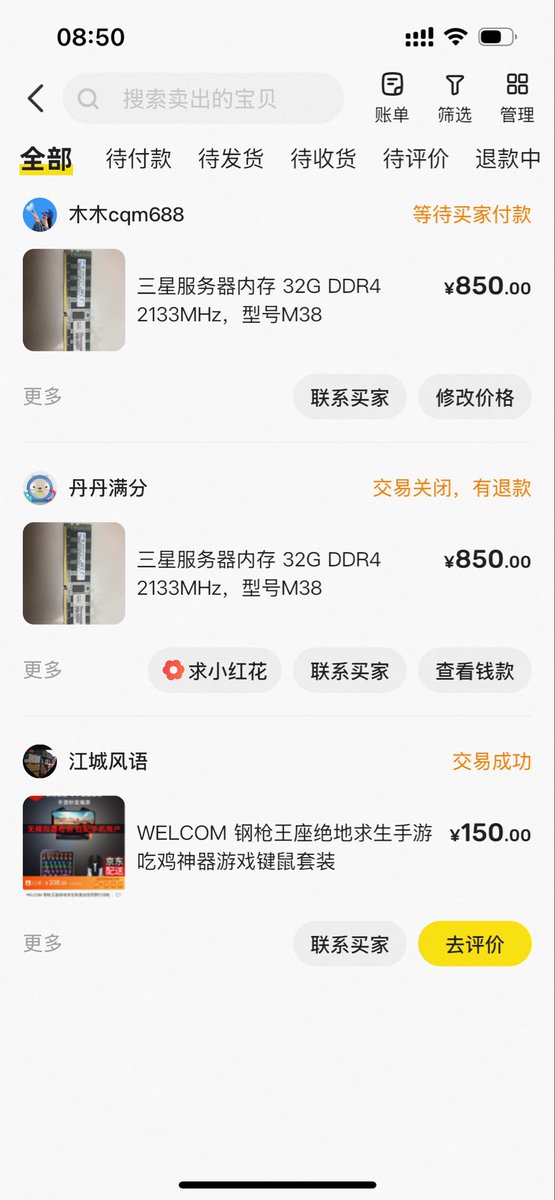
Task: Tap 修改价格 on 木木cqm688's order
Action: point(475,397)
